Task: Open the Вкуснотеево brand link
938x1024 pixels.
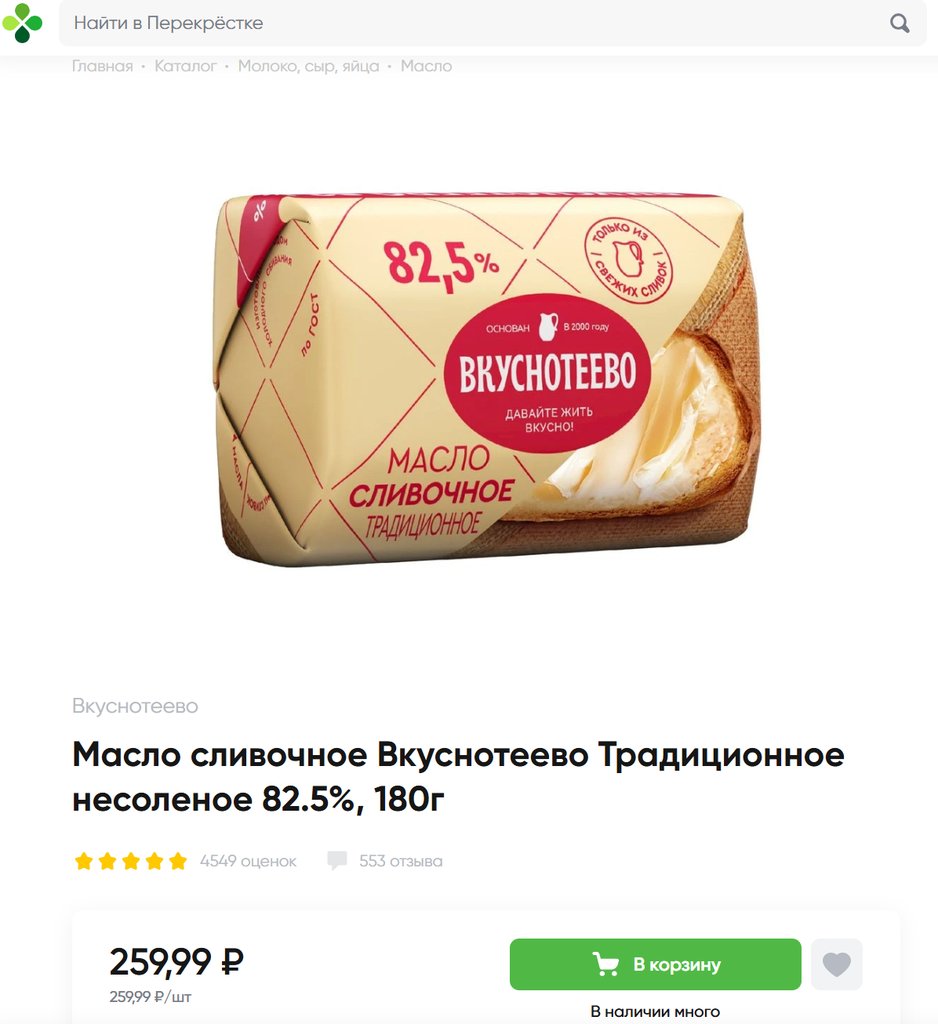Action: [x=135, y=706]
